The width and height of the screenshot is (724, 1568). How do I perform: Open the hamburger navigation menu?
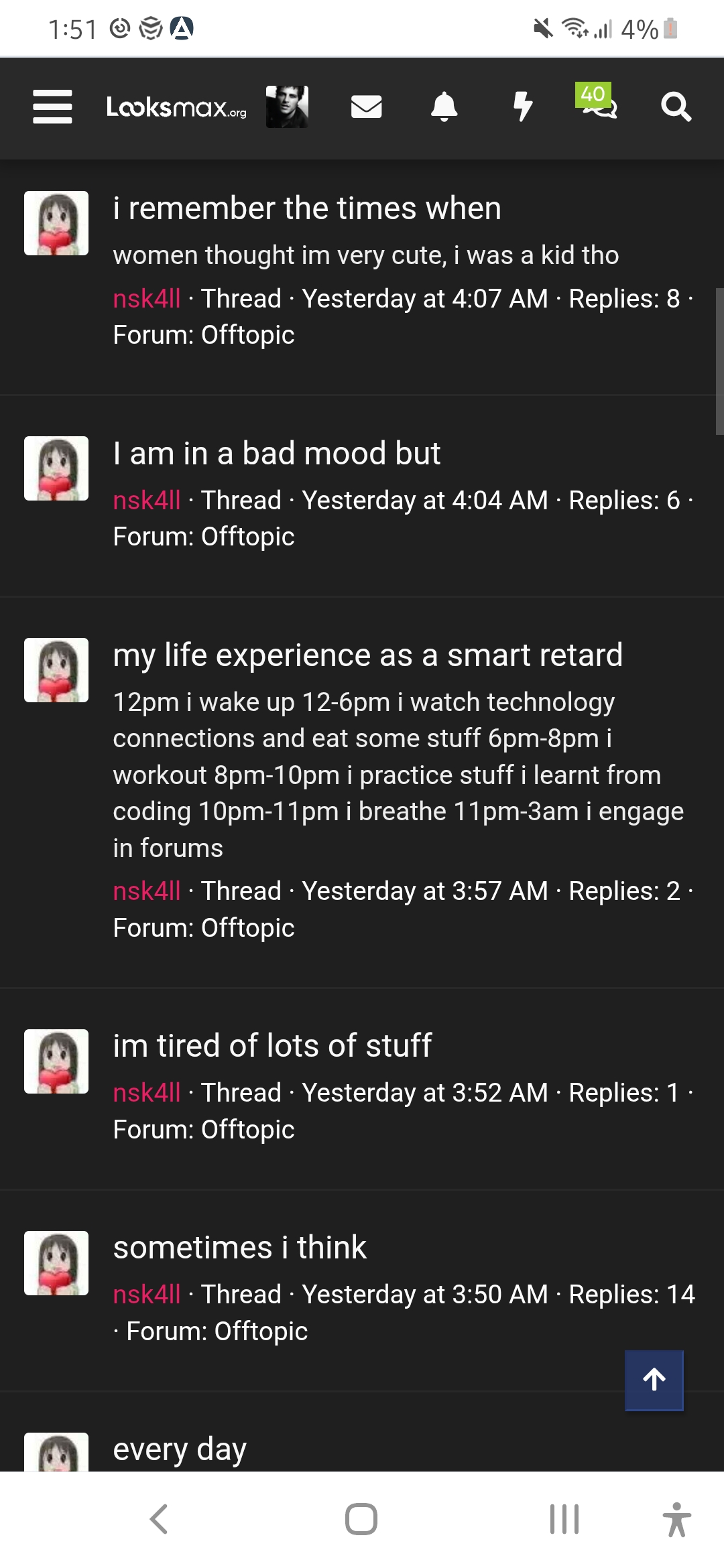click(52, 107)
